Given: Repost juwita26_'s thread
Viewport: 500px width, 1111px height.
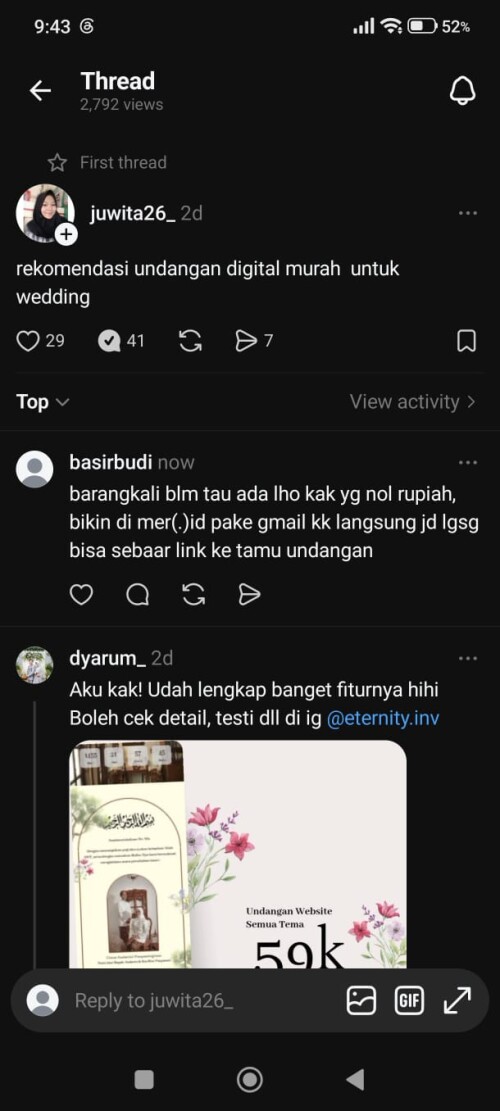Looking at the screenshot, I should coord(190,342).
